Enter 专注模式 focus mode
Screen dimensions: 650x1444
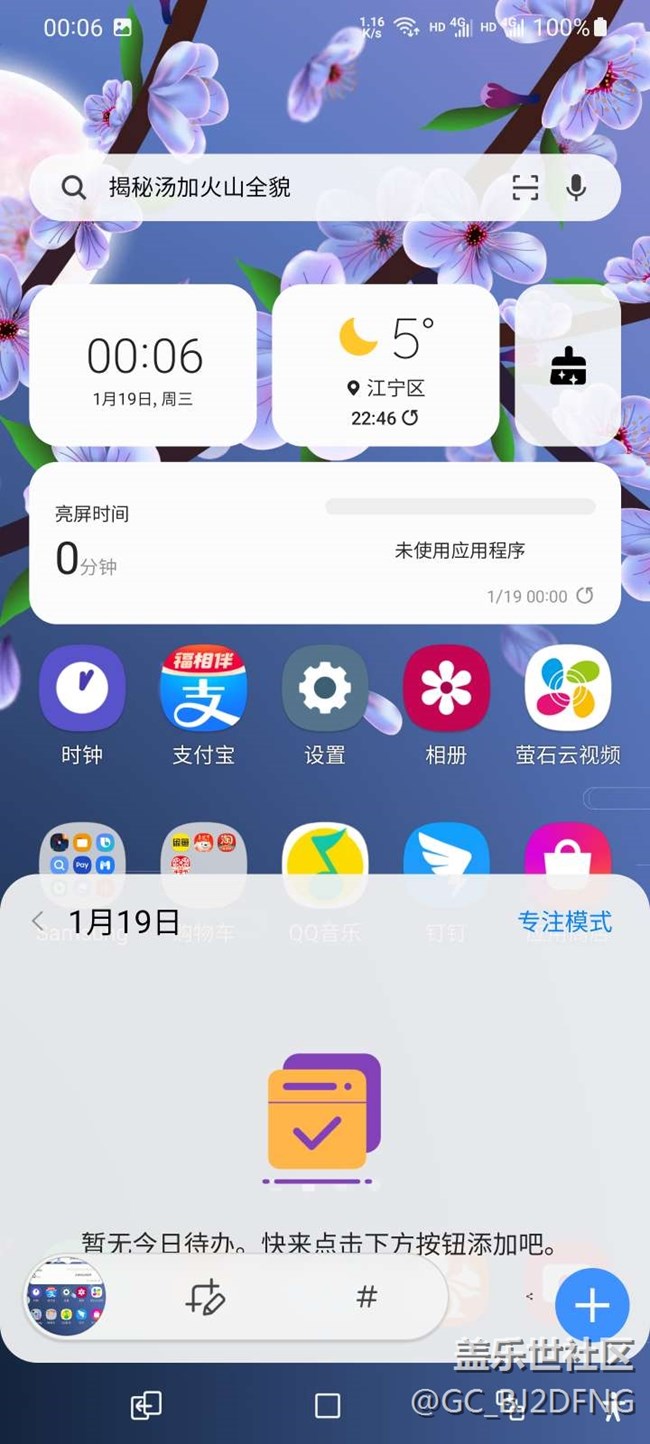click(x=564, y=921)
